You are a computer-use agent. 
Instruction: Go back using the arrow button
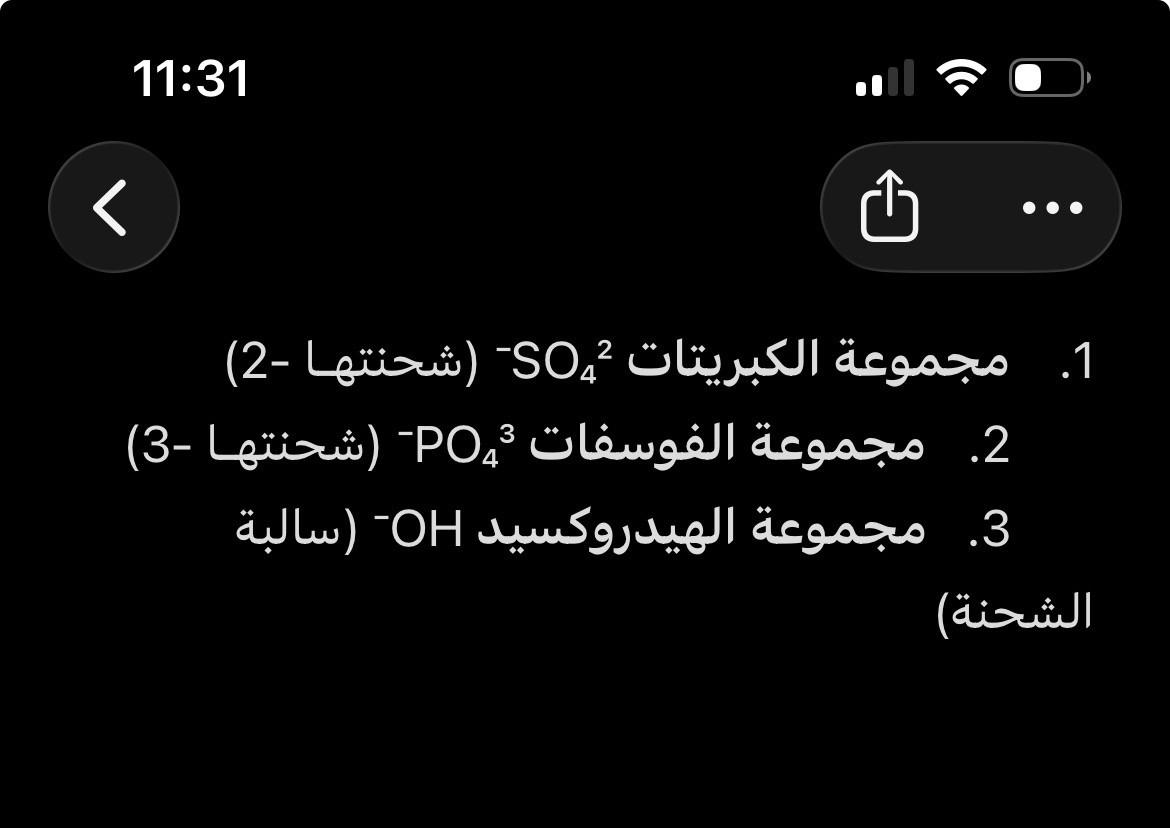tap(113, 207)
